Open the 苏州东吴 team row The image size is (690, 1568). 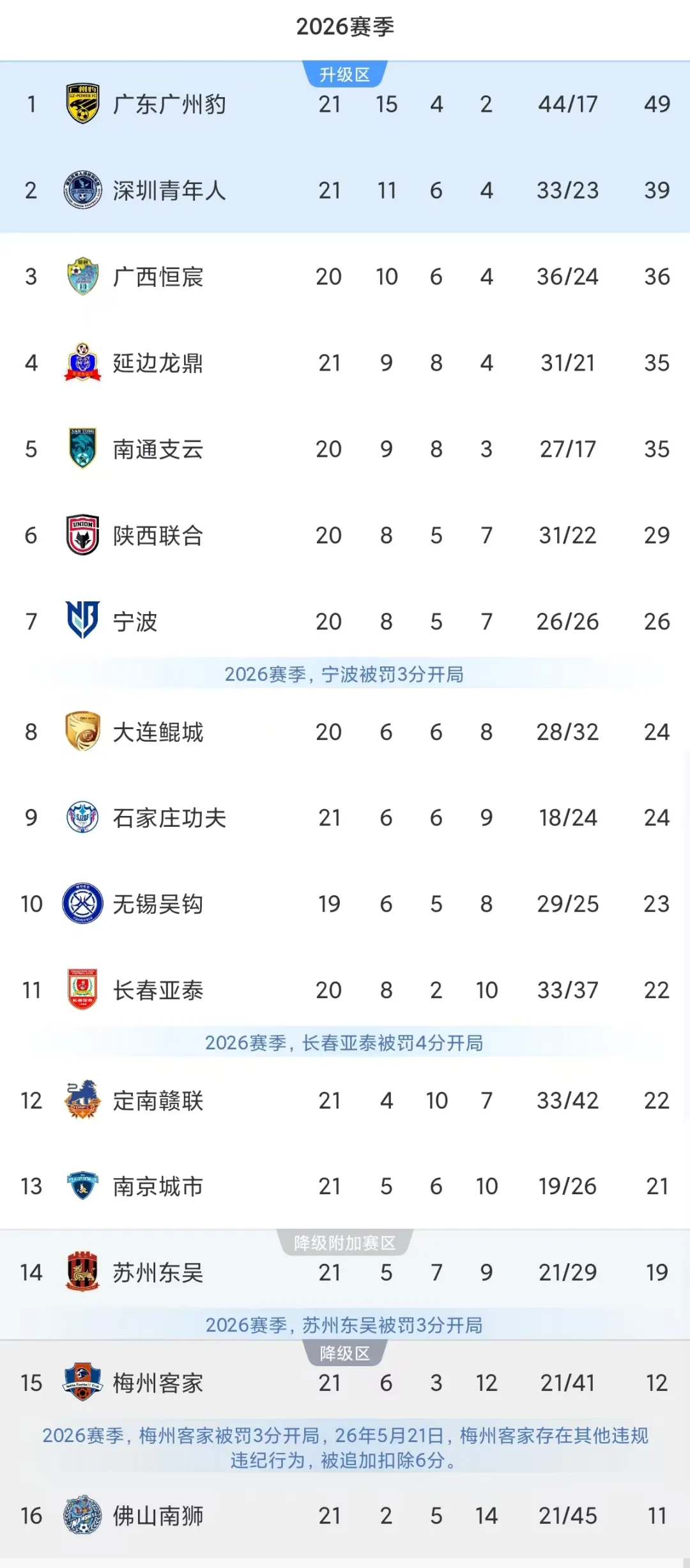pos(345,1273)
